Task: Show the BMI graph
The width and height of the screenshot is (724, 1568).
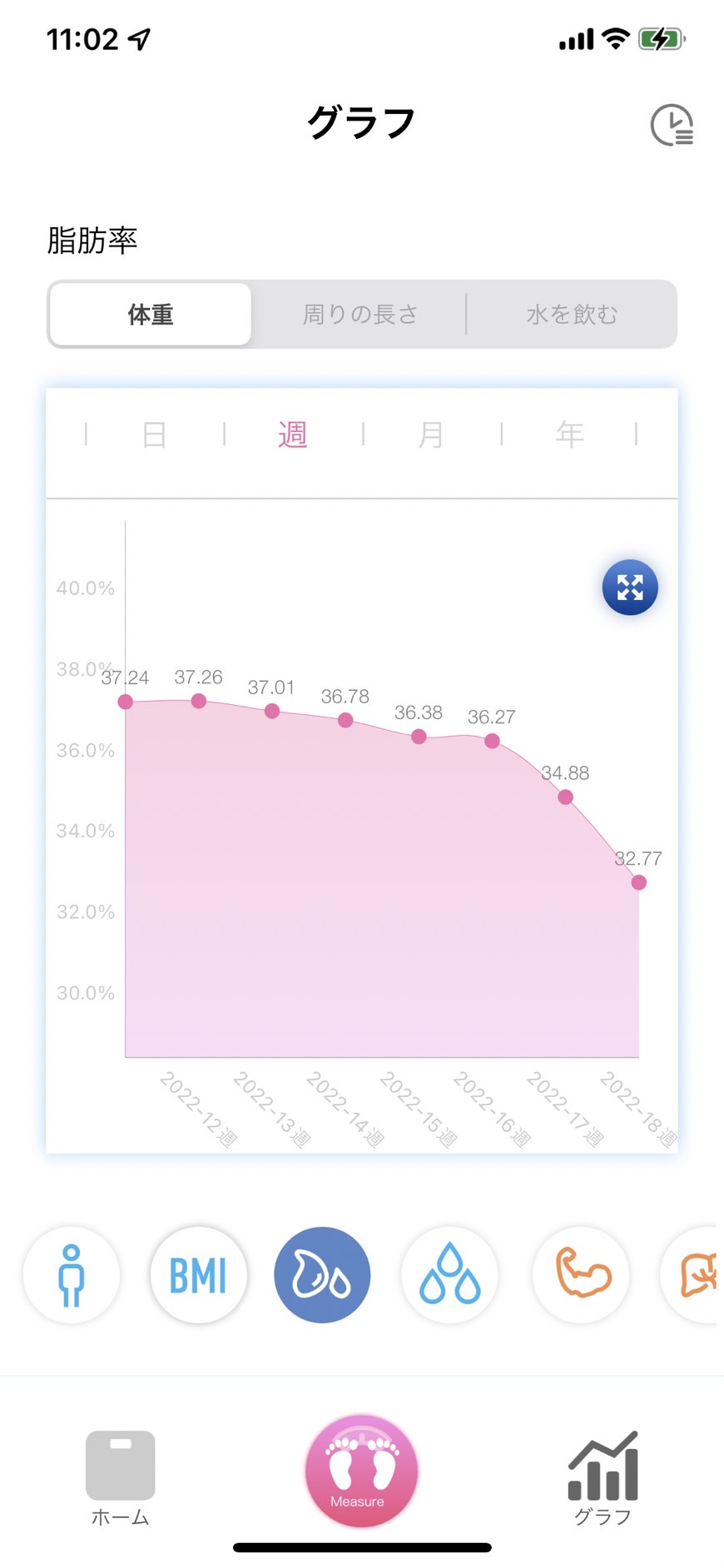Action: [x=198, y=1275]
